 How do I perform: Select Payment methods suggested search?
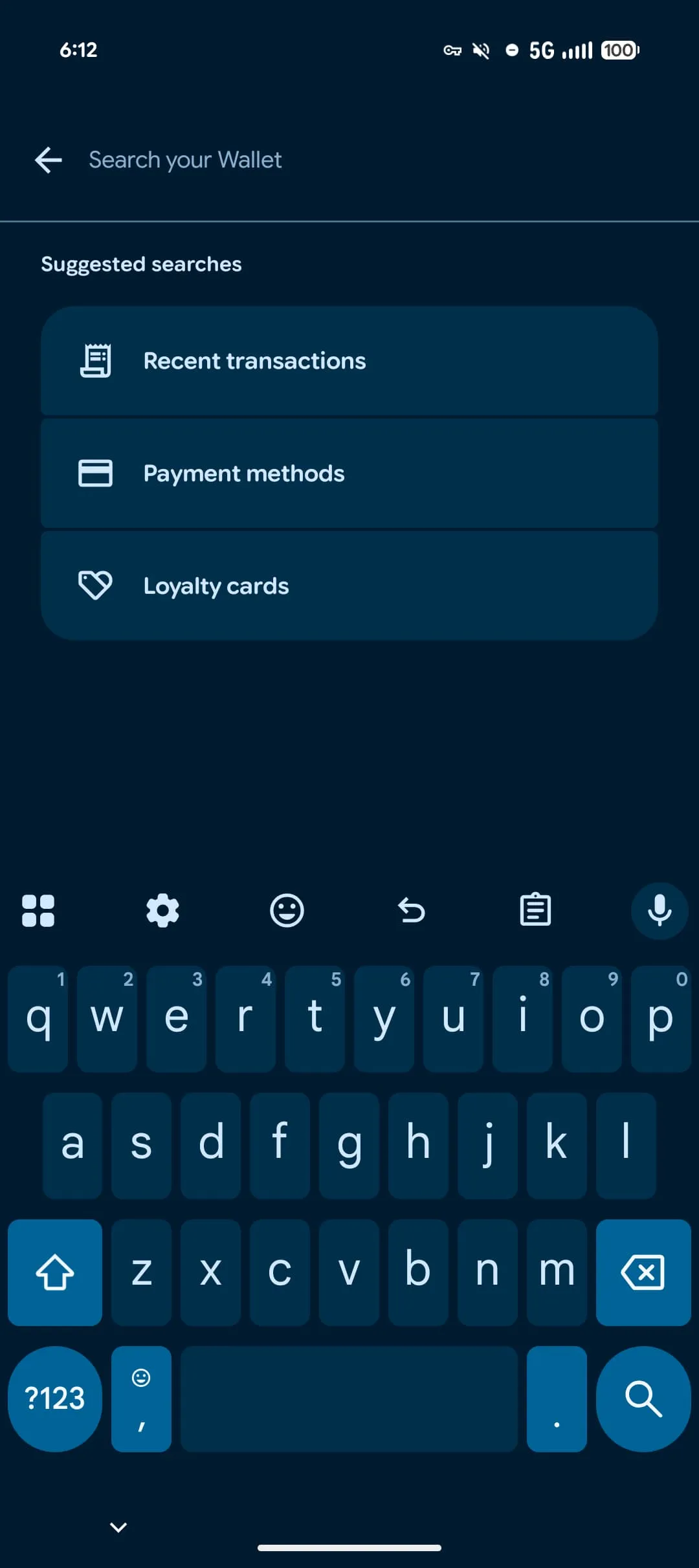(349, 474)
